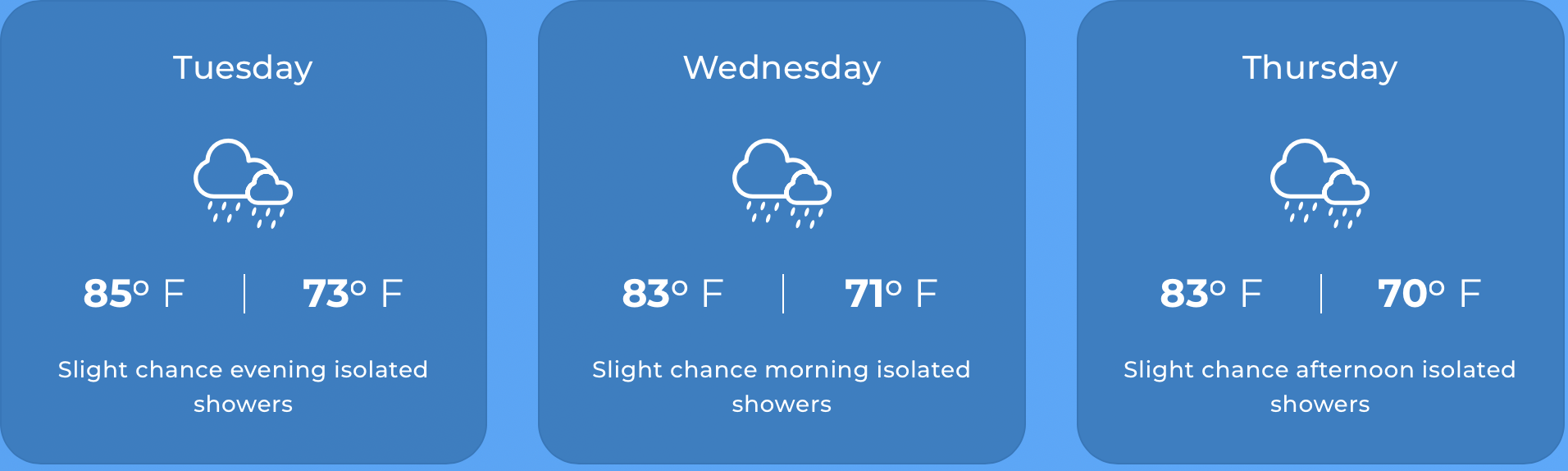1568x471 pixels.
Task: Open Tuesday's forecast card
Action: [244, 232]
